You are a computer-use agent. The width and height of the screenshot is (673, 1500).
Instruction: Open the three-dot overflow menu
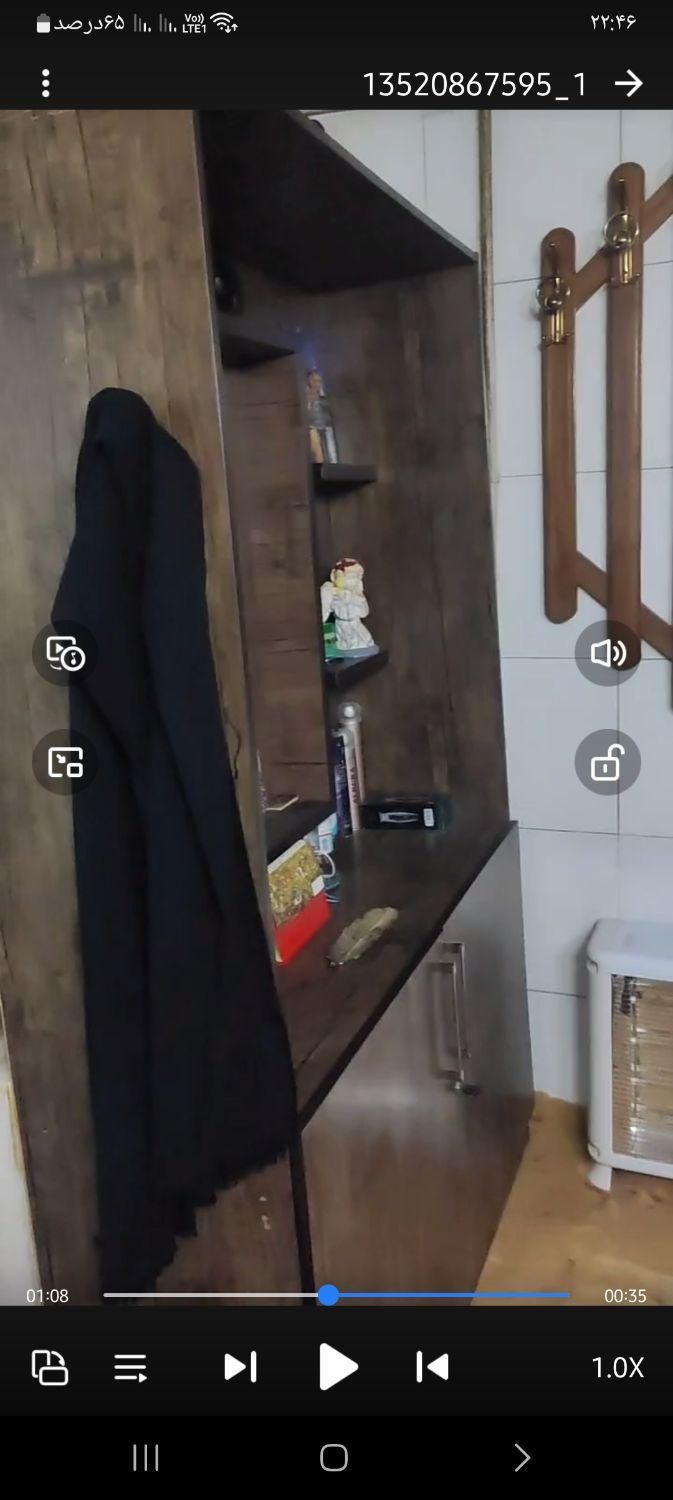(46, 83)
